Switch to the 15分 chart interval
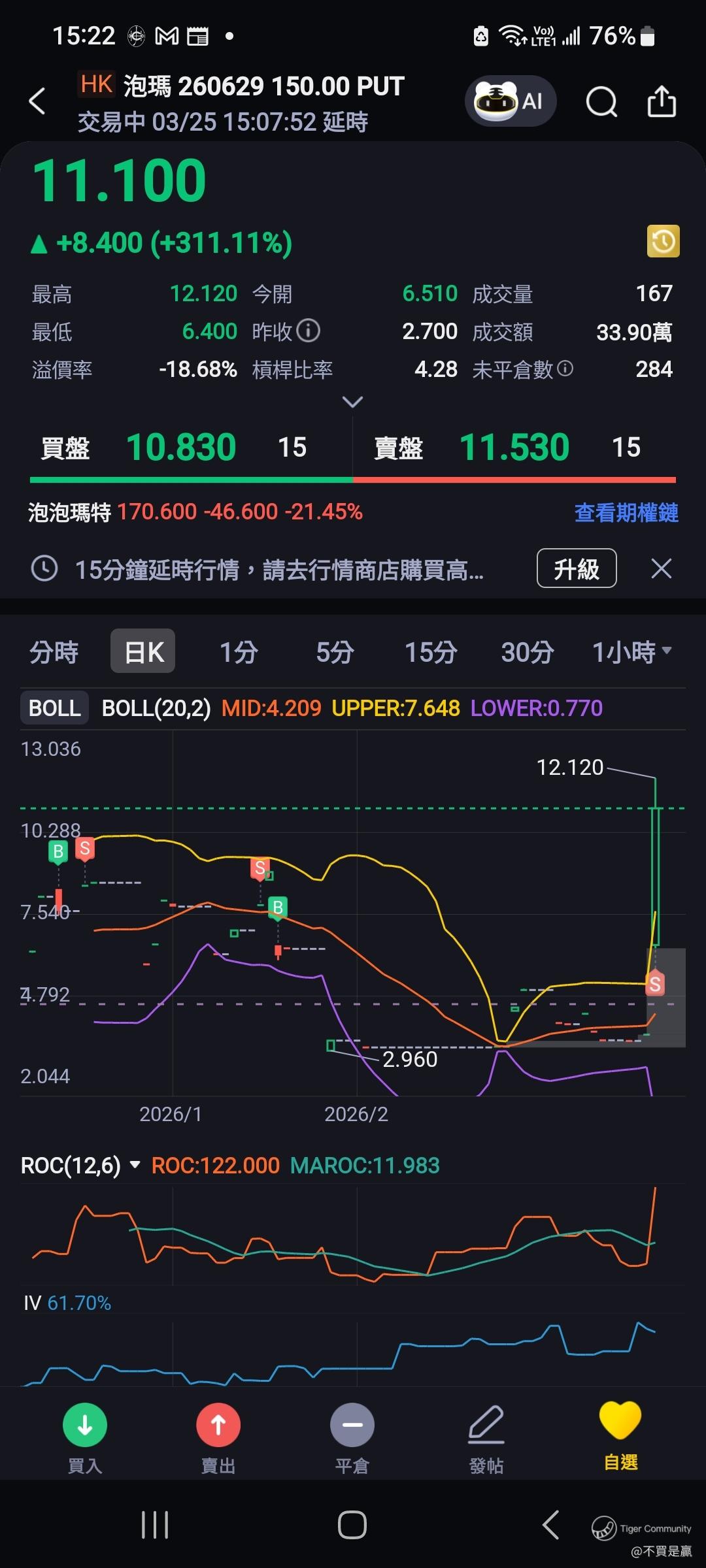The image size is (706, 1568). (431, 651)
